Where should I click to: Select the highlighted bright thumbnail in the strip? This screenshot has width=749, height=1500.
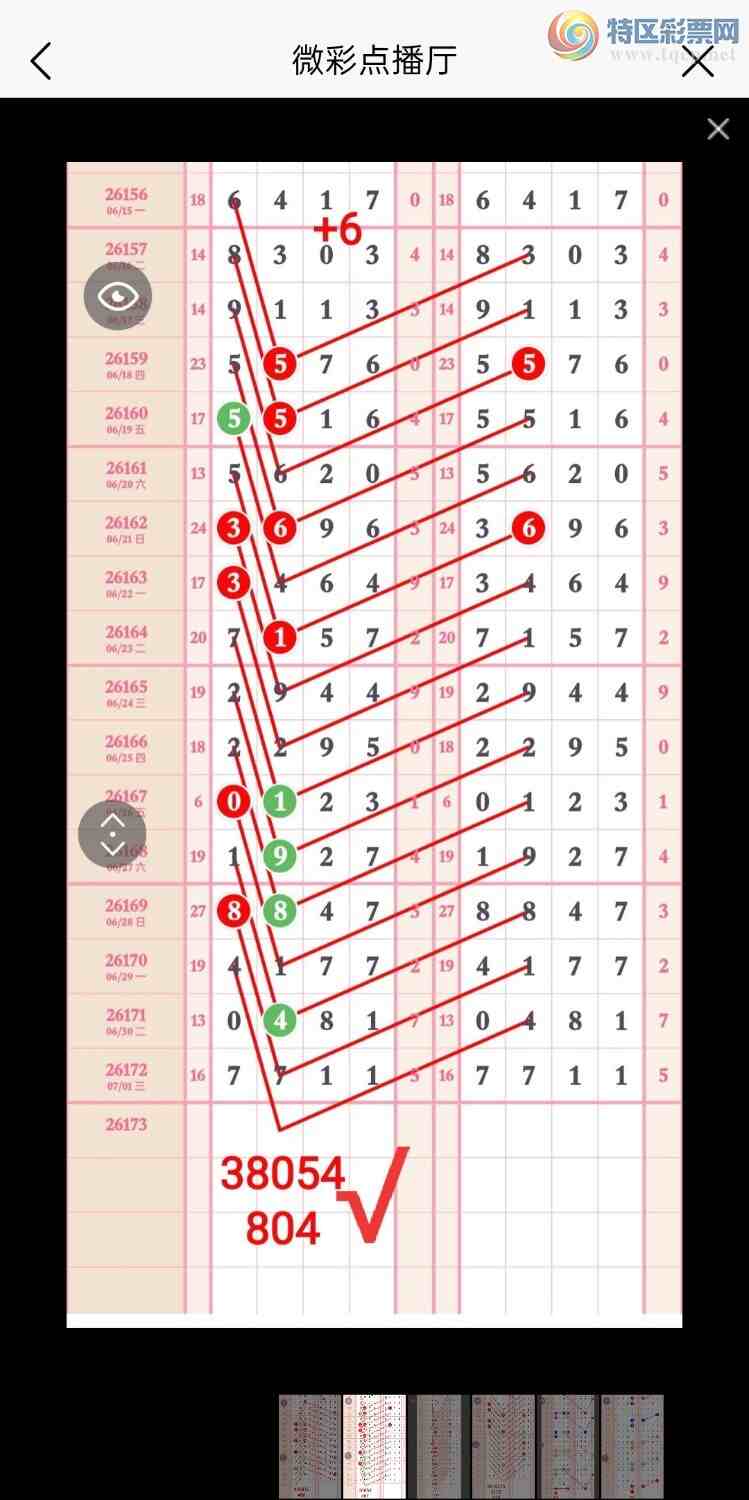tap(374, 1446)
